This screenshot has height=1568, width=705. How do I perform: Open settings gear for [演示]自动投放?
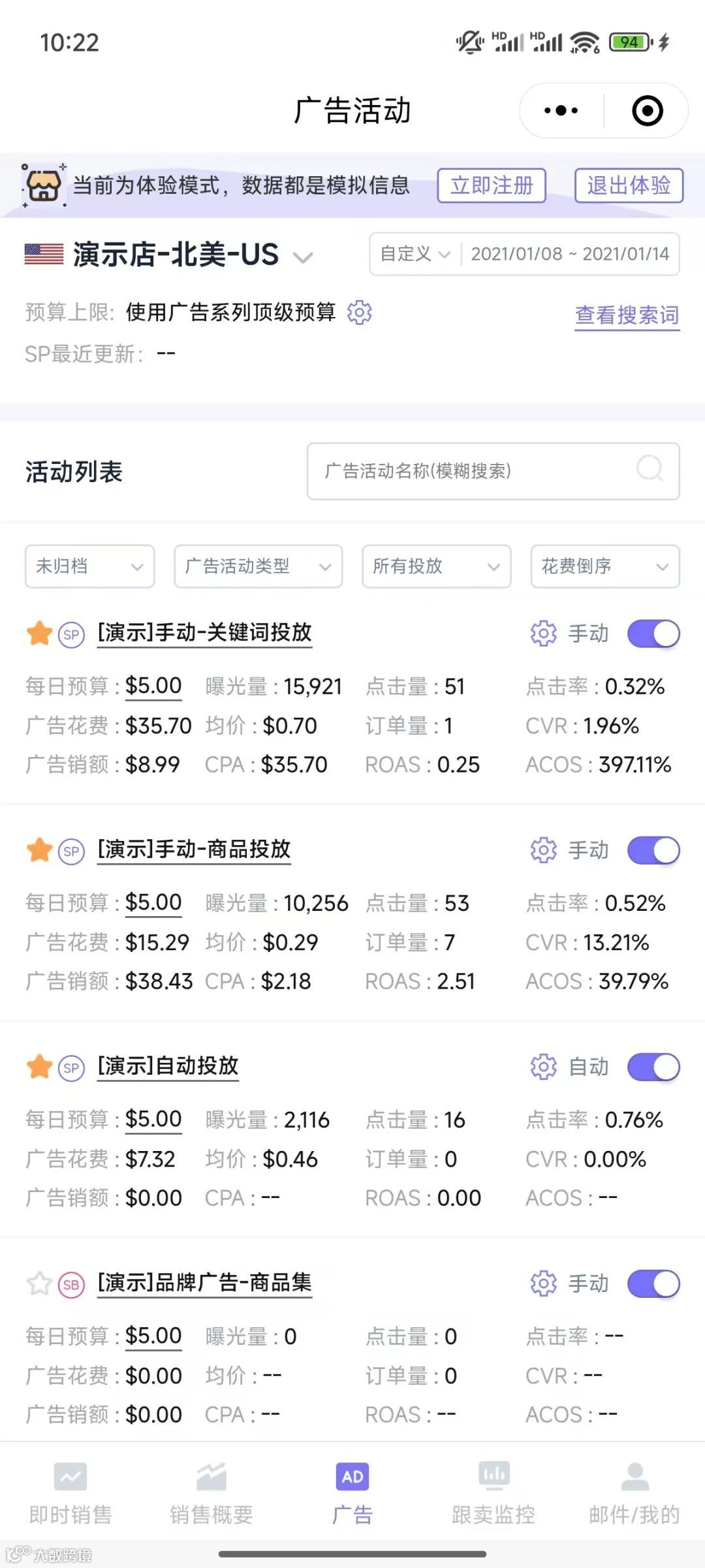click(x=543, y=1067)
